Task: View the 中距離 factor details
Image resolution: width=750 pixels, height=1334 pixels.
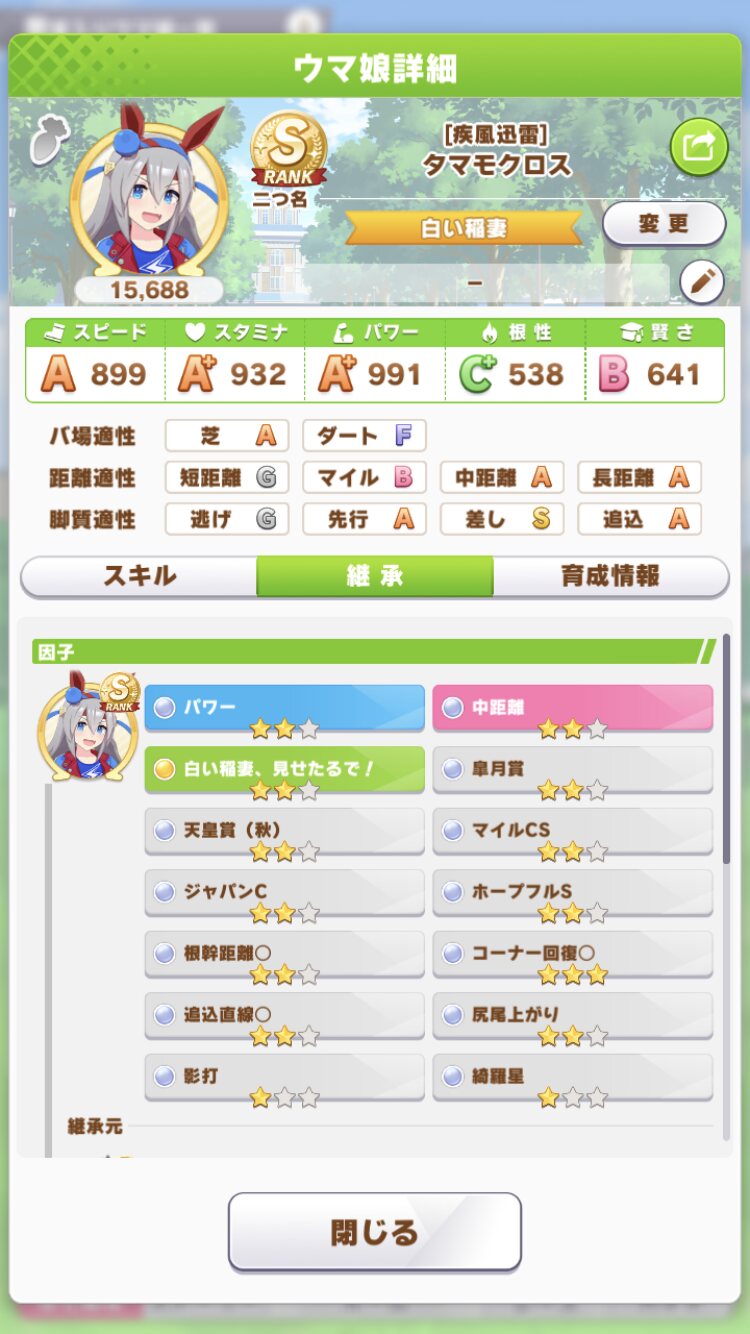Action: (572, 708)
